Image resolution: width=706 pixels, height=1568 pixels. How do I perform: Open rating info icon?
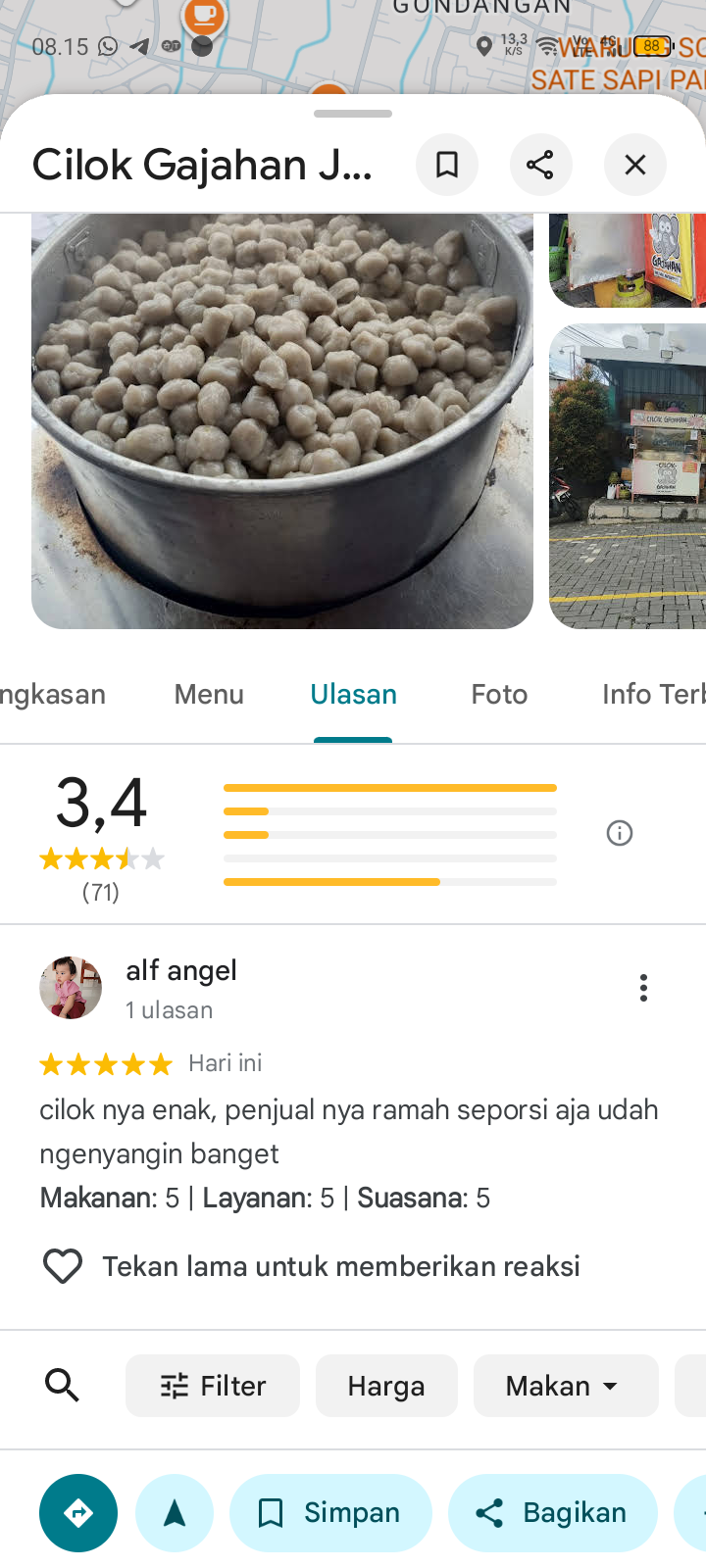click(x=620, y=833)
